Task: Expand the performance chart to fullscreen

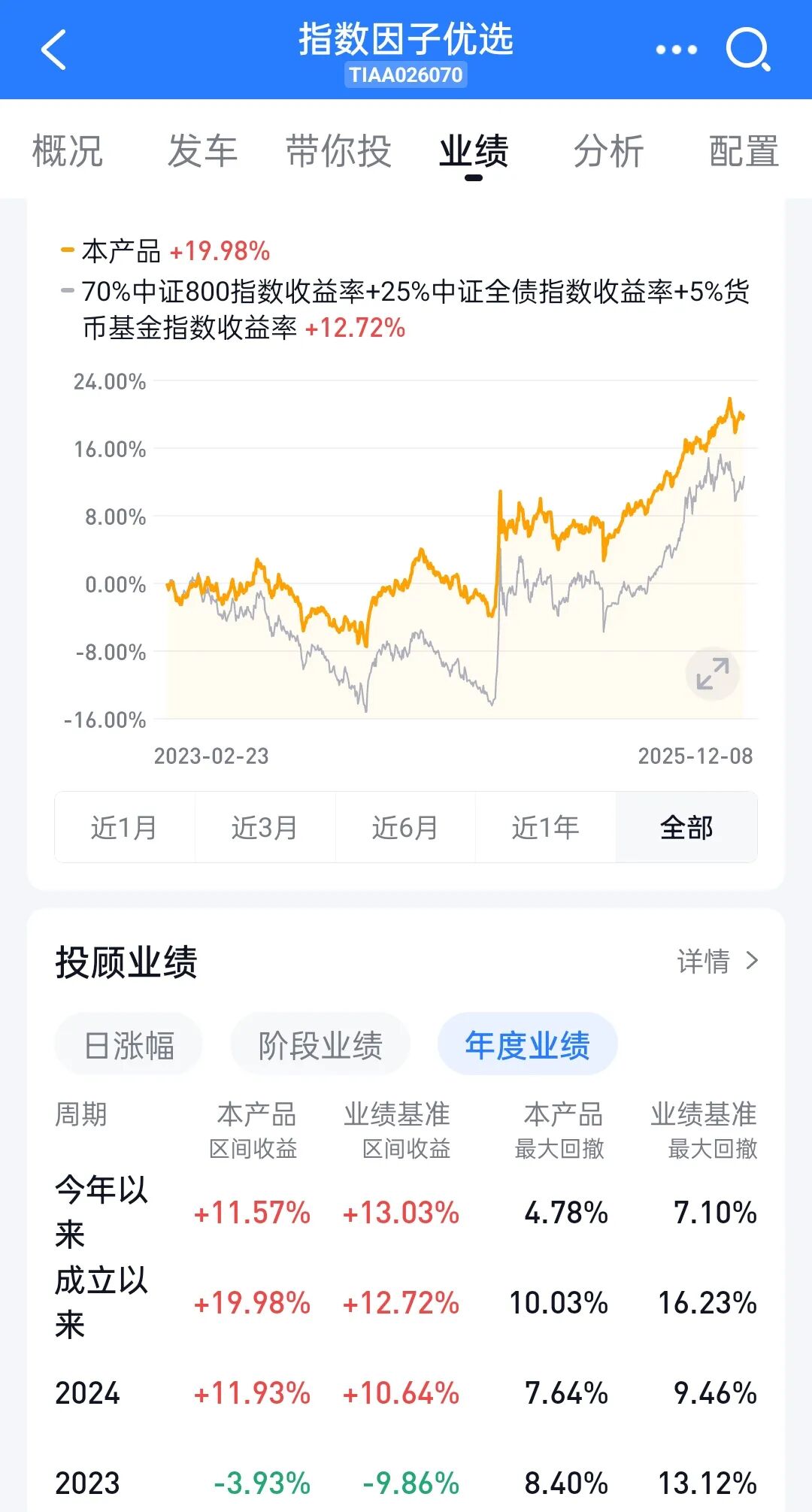Action: 712,674
